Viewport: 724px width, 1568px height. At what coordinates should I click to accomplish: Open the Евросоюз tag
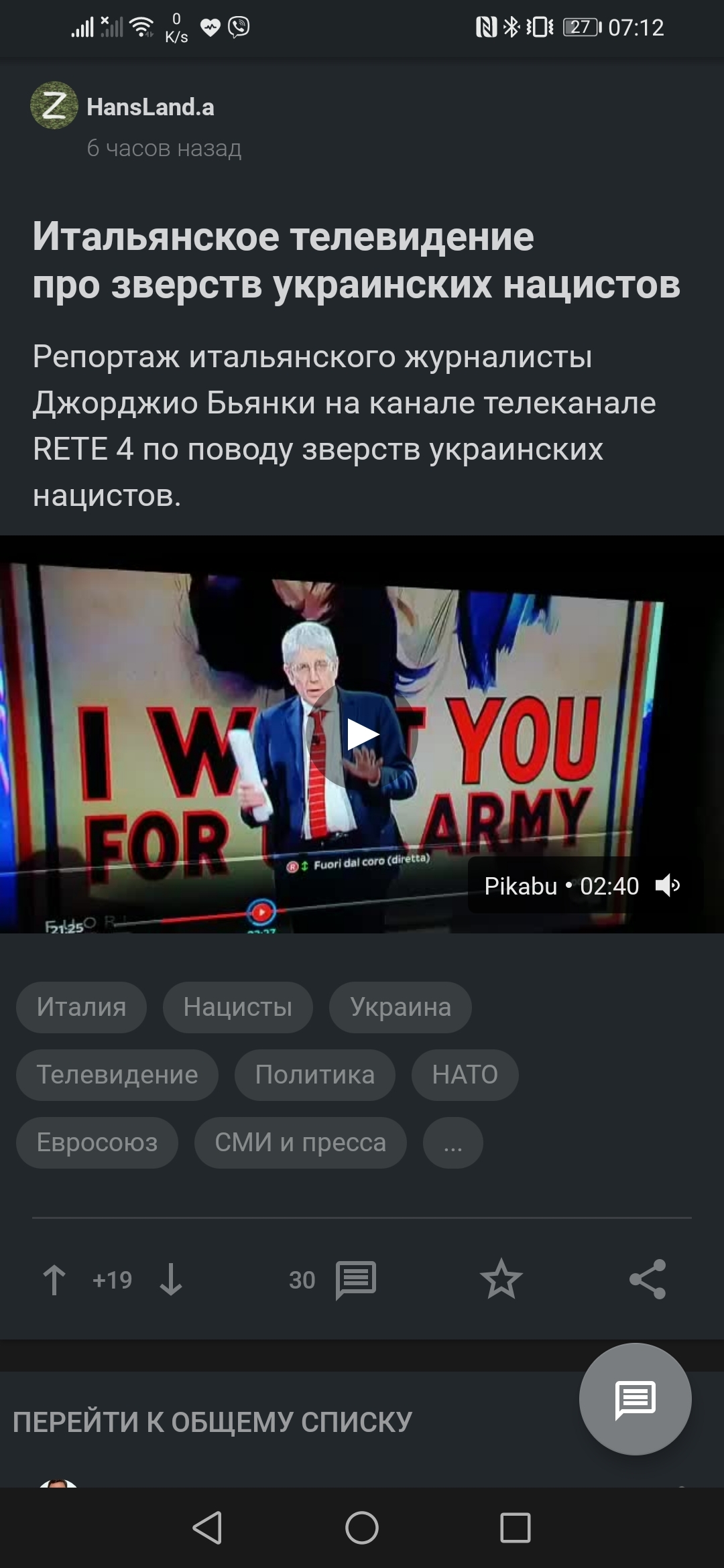coord(97,1142)
